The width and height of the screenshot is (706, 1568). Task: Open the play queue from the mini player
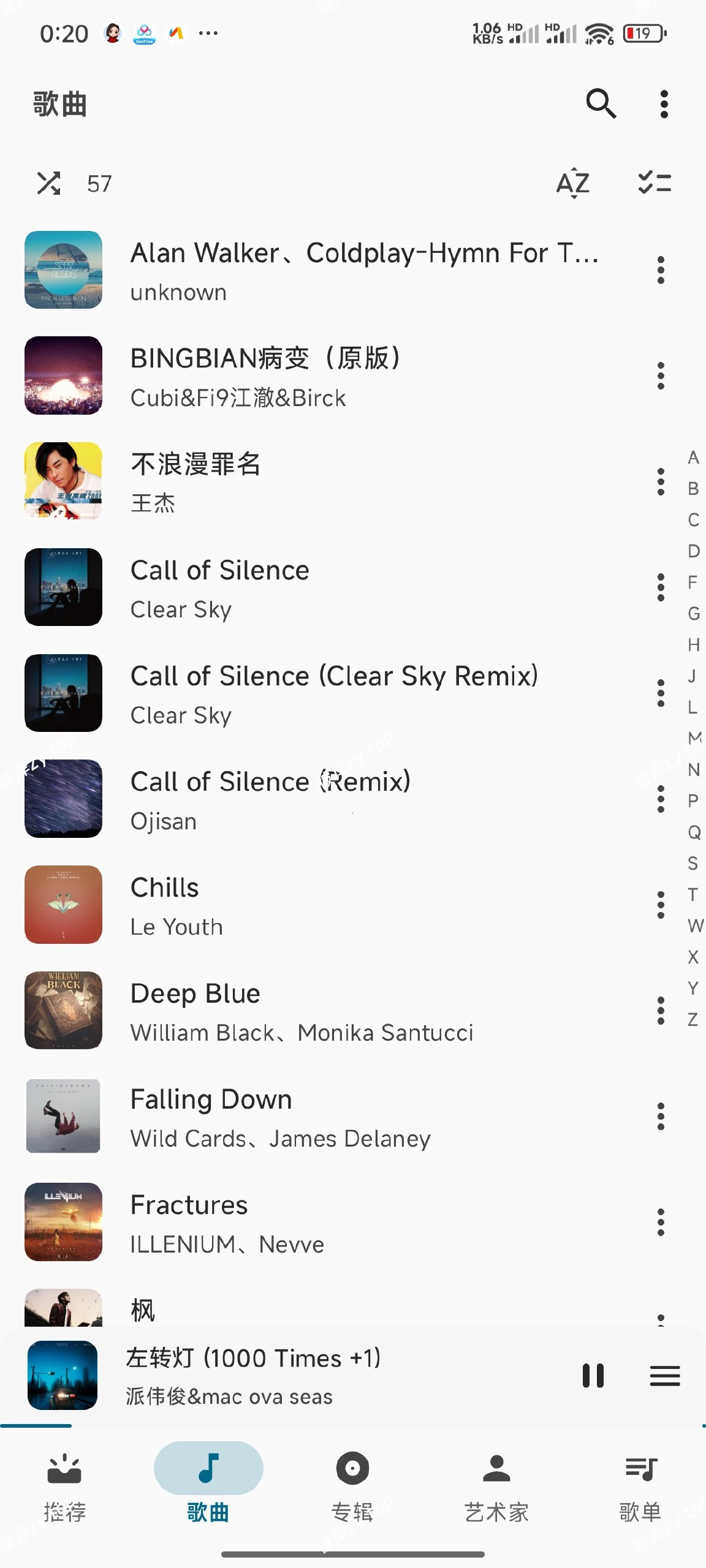(665, 1376)
